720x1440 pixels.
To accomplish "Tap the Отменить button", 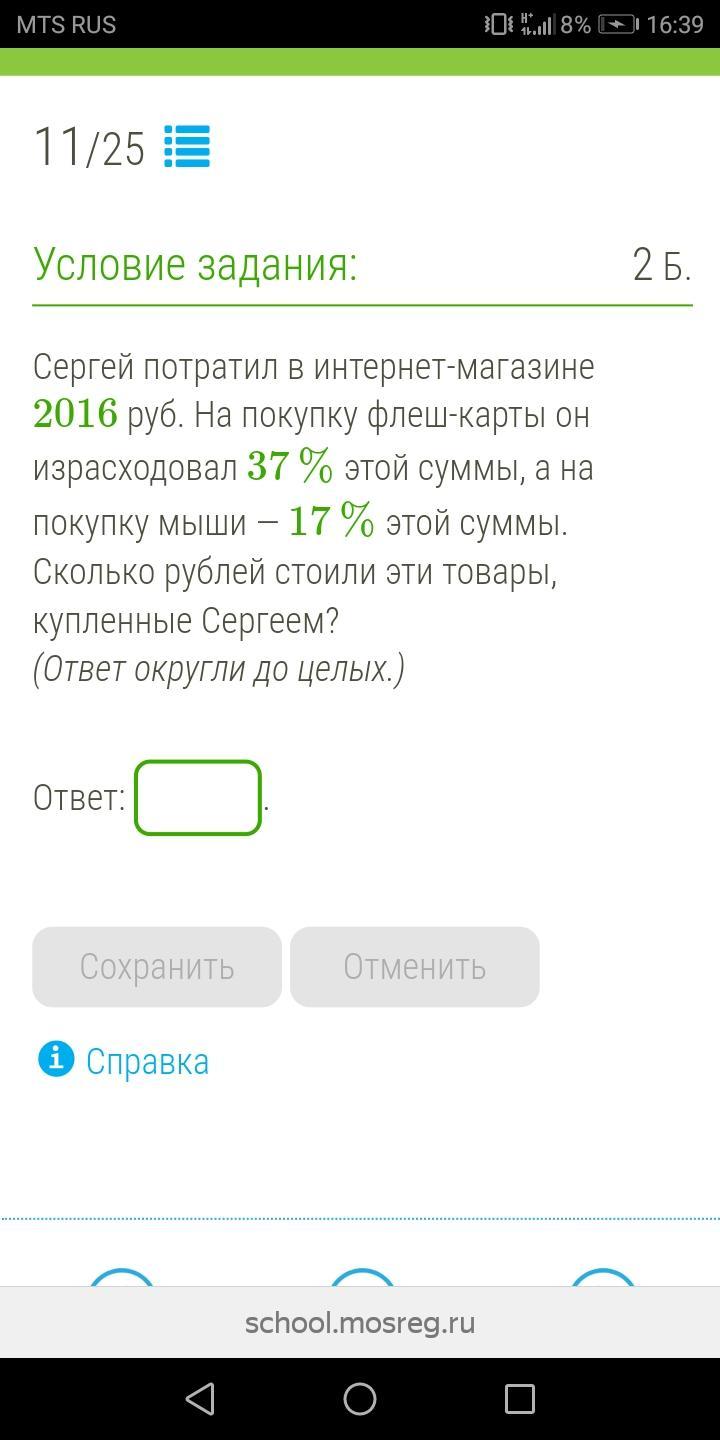I will 415,967.
